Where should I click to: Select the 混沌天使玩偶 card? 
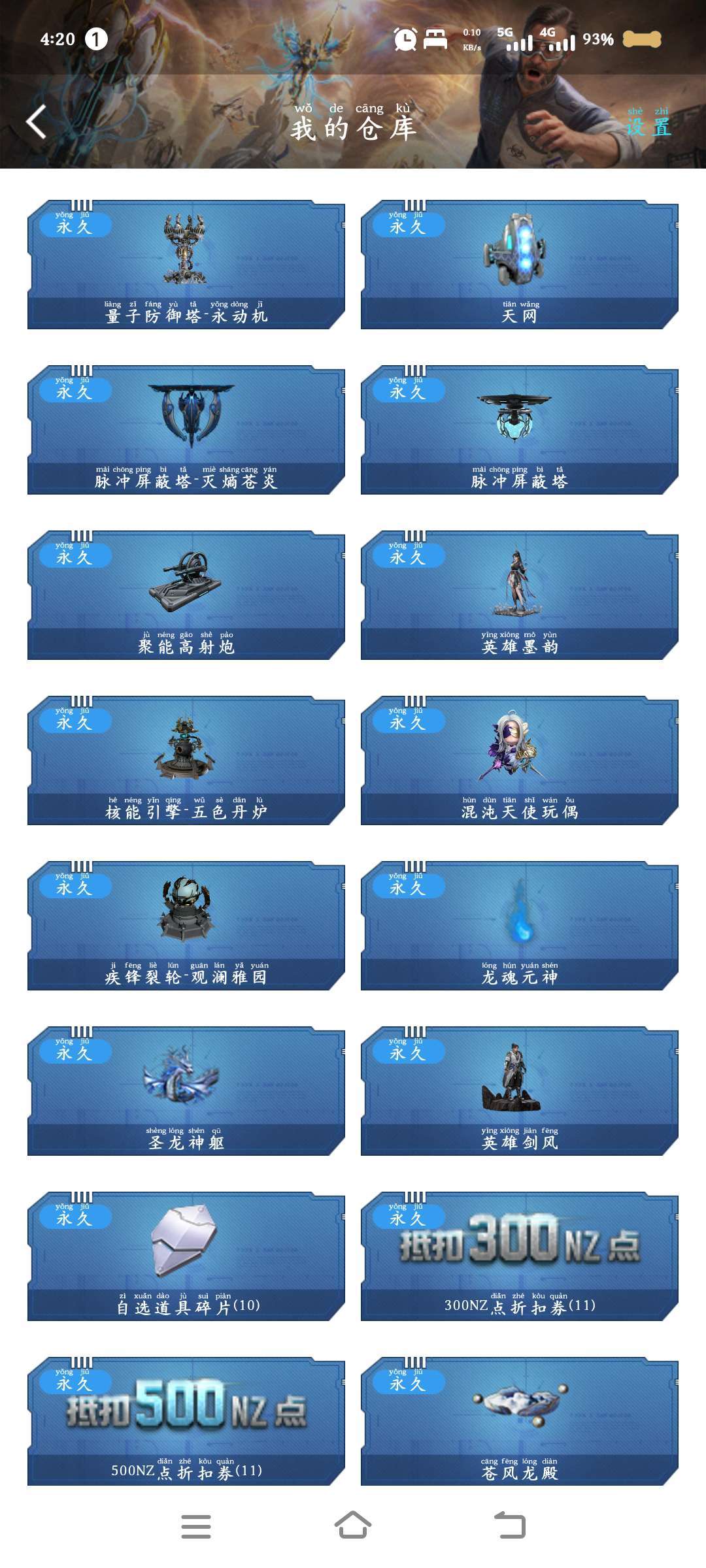520,760
